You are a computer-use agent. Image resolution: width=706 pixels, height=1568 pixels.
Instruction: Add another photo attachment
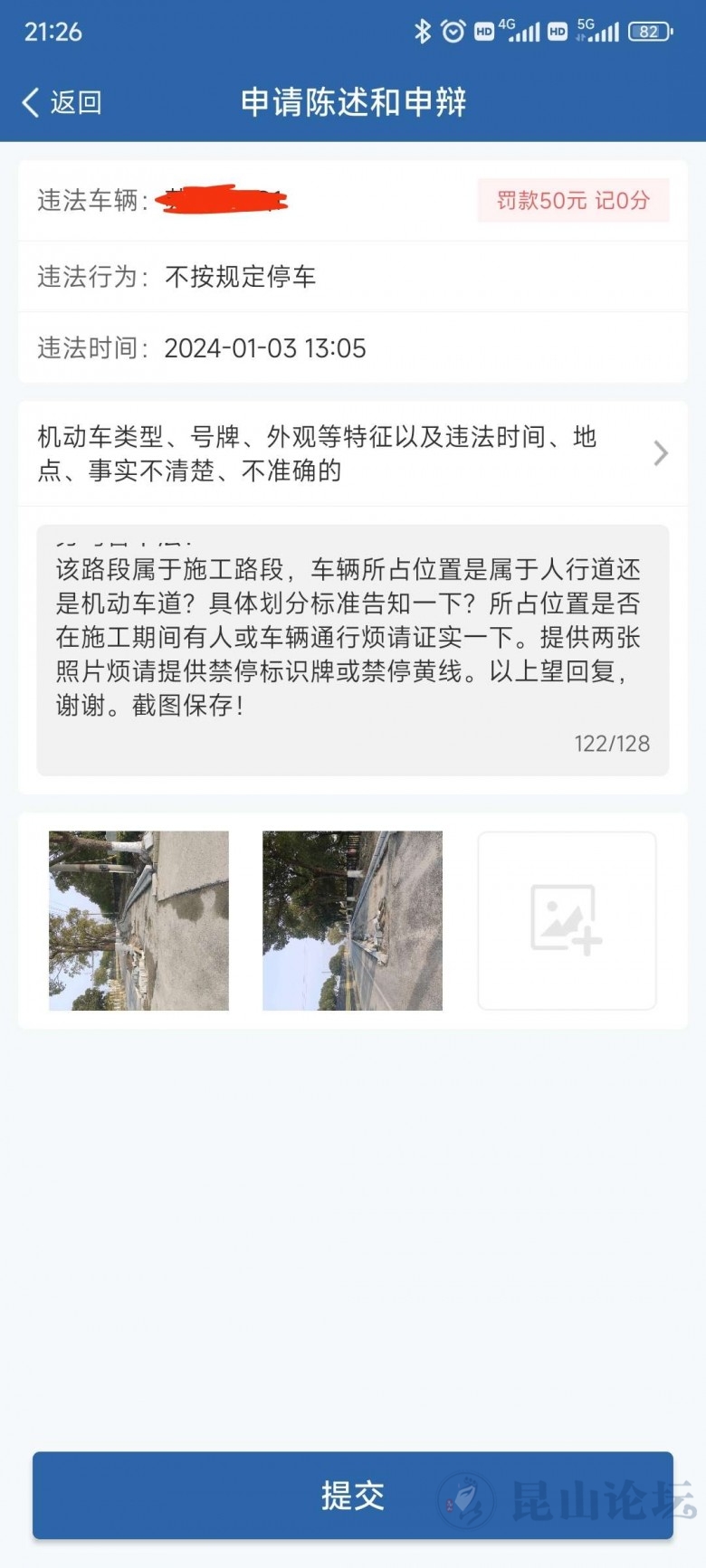coord(567,920)
